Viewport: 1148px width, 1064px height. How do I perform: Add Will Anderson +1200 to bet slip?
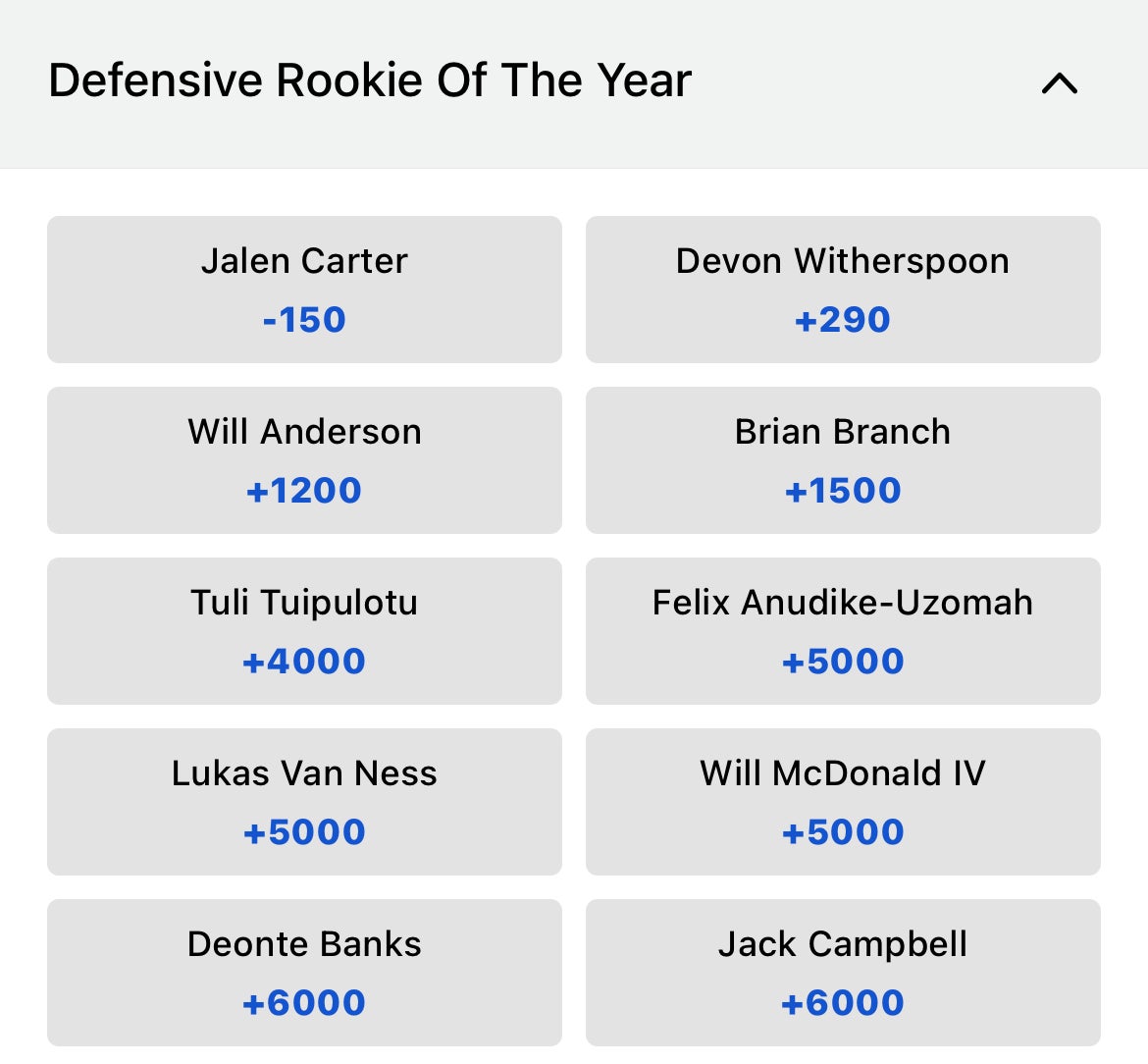click(x=304, y=460)
